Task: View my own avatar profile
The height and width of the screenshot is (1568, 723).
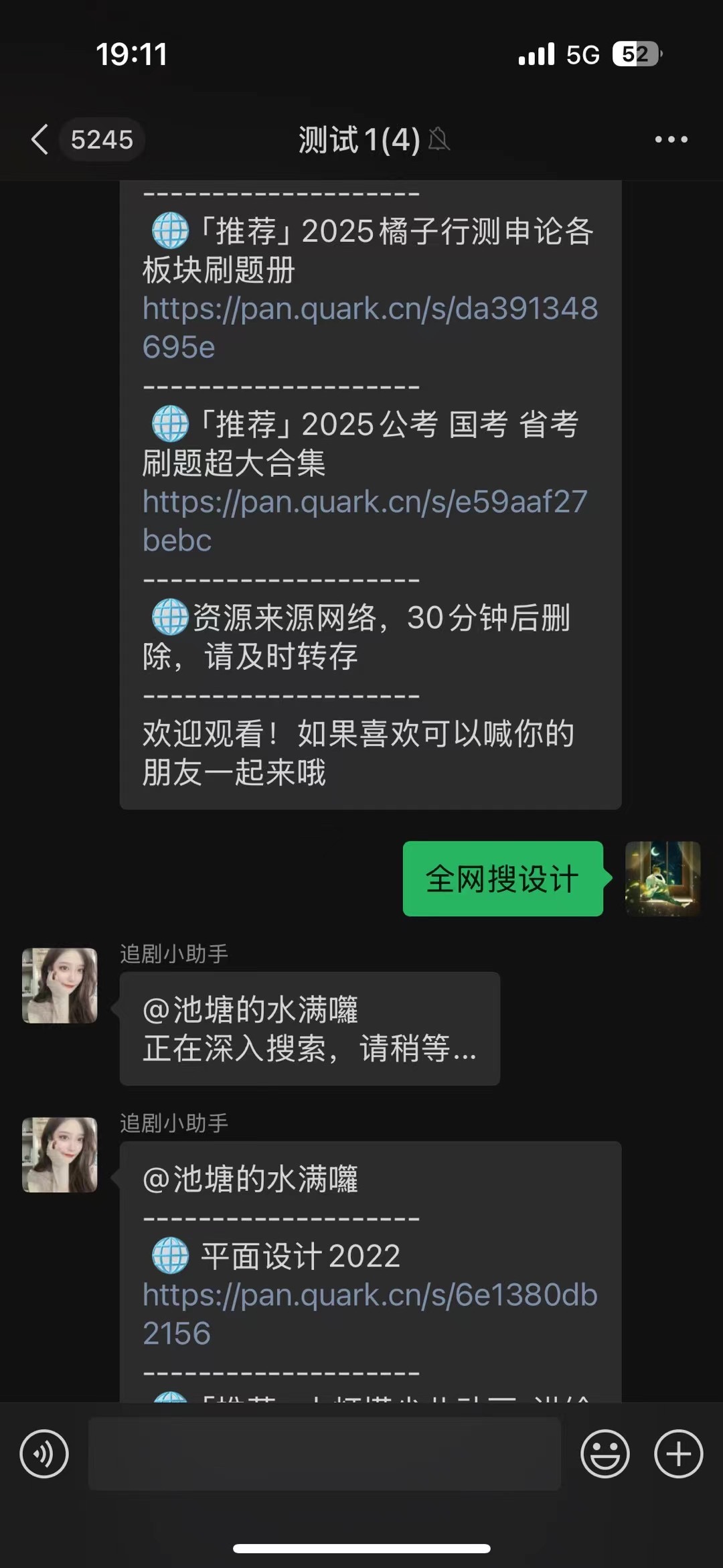Action: click(662, 879)
